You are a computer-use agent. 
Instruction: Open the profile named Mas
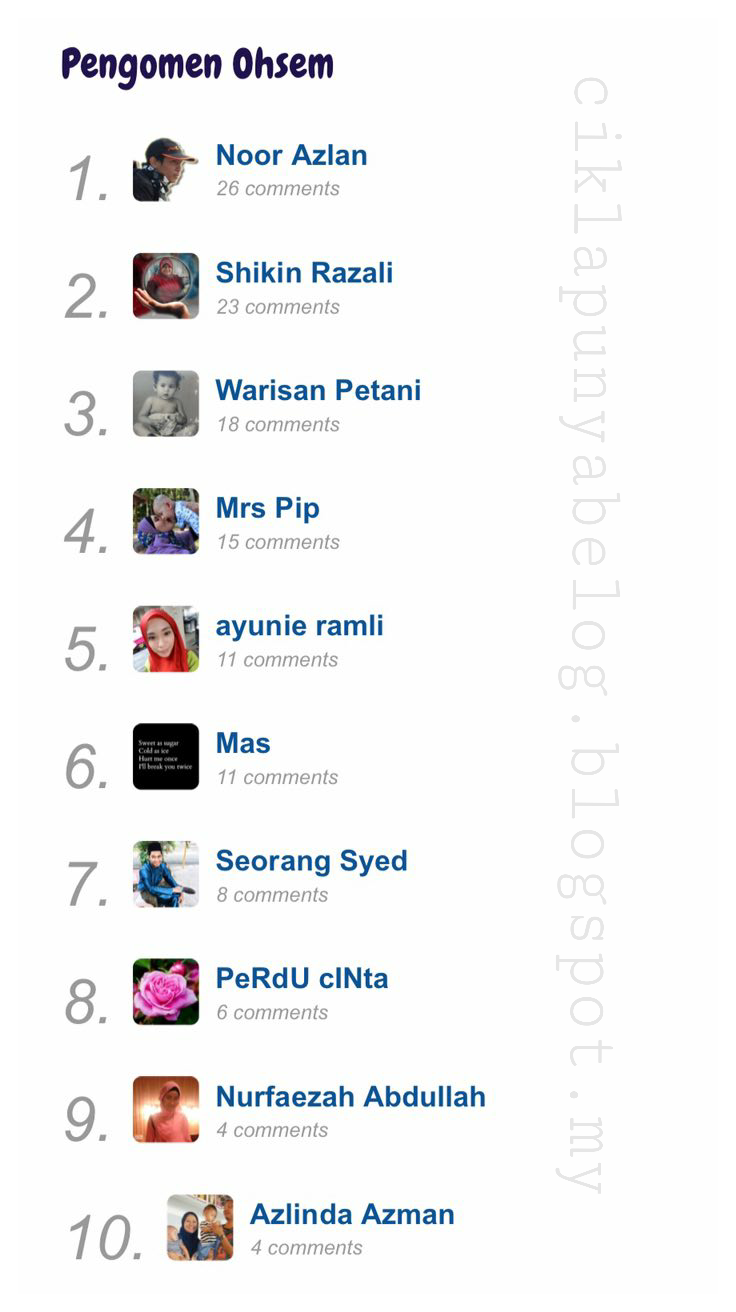click(243, 743)
